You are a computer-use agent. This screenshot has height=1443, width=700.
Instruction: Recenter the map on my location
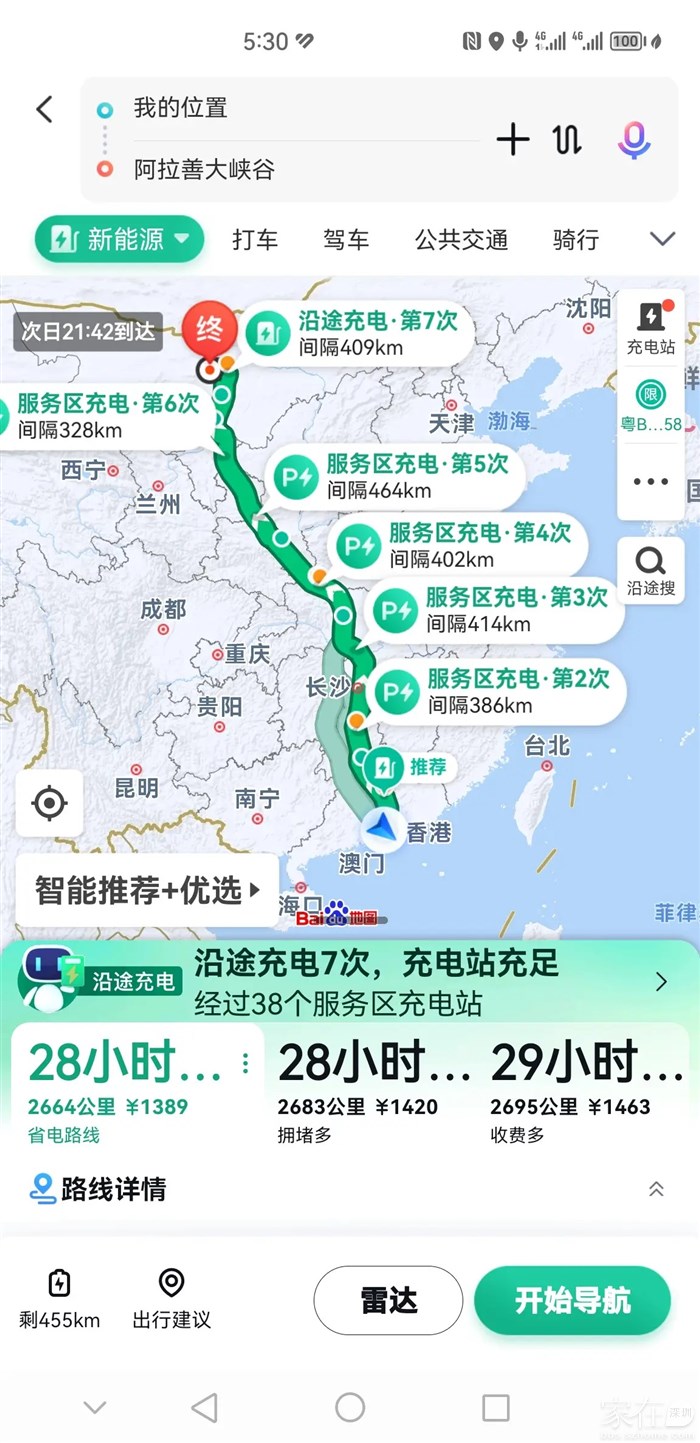[49, 803]
